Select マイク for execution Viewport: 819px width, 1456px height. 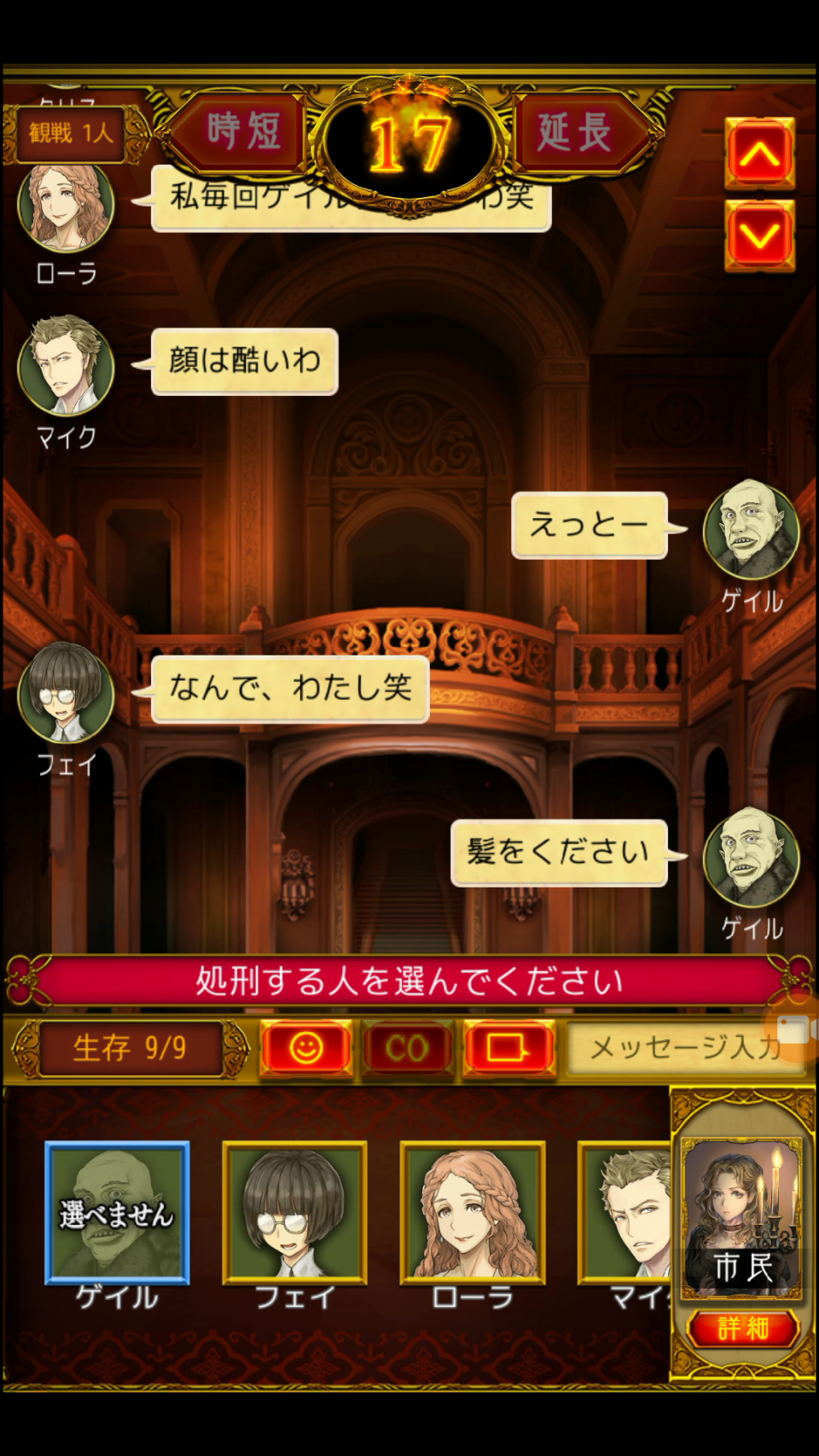[x=627, y=1213]
